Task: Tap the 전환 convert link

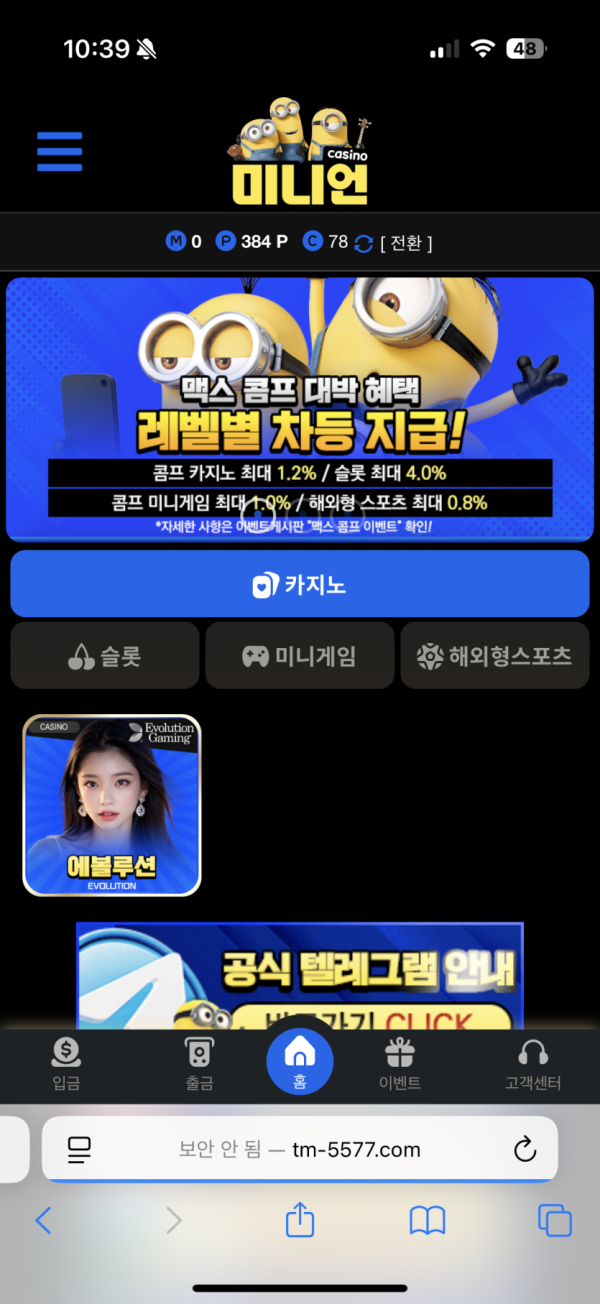Action: (x=406, y=242)
